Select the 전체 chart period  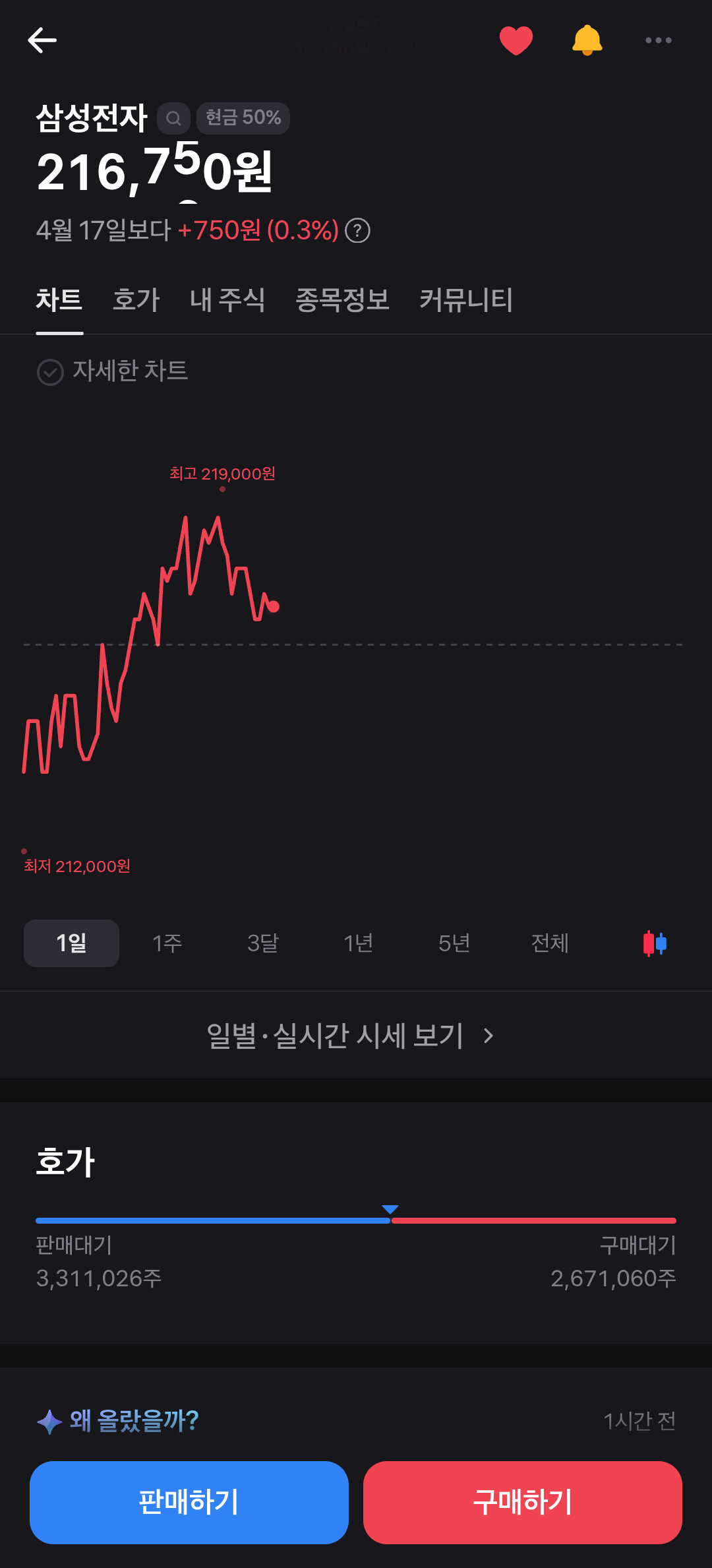(550, 943)
